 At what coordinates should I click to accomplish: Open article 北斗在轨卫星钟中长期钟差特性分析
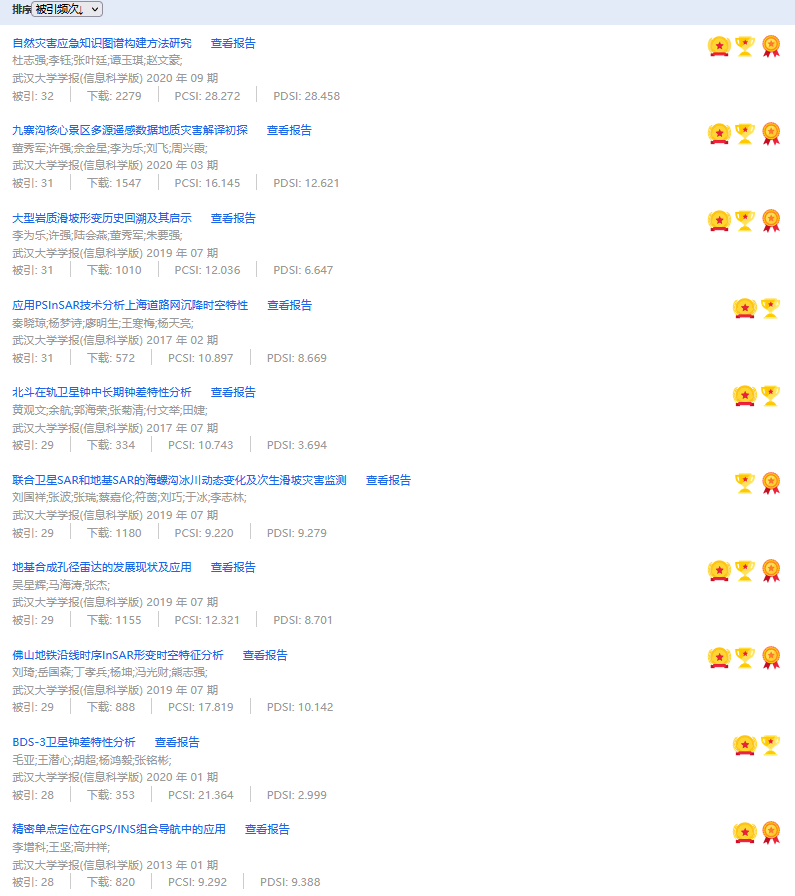[x=102, y=392]
